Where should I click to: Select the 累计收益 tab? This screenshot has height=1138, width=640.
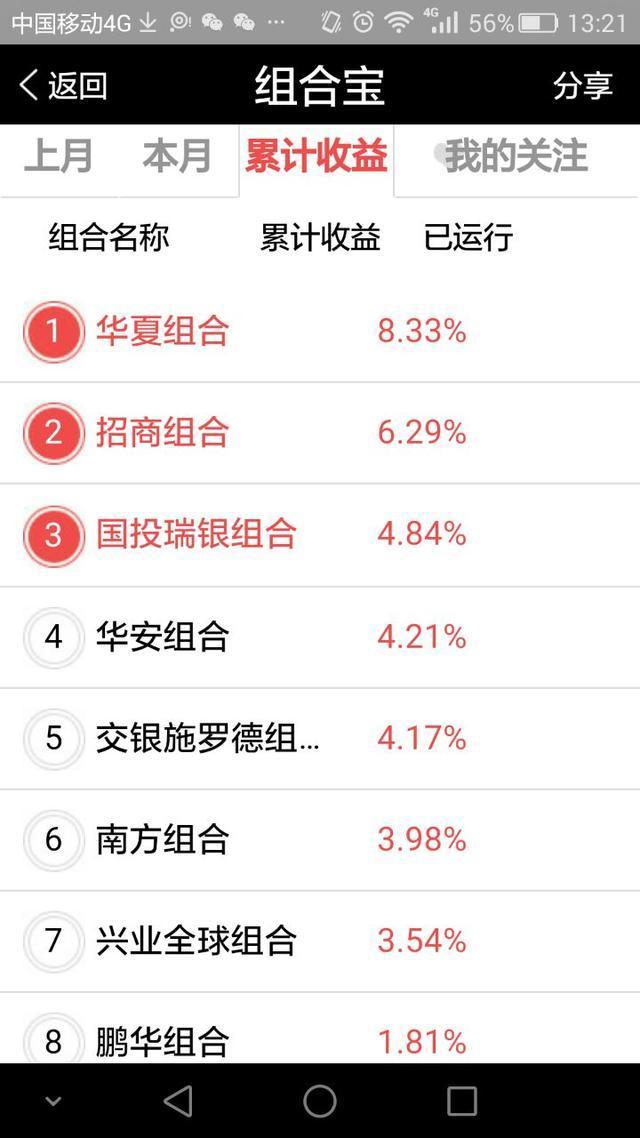tap(316, 156)
